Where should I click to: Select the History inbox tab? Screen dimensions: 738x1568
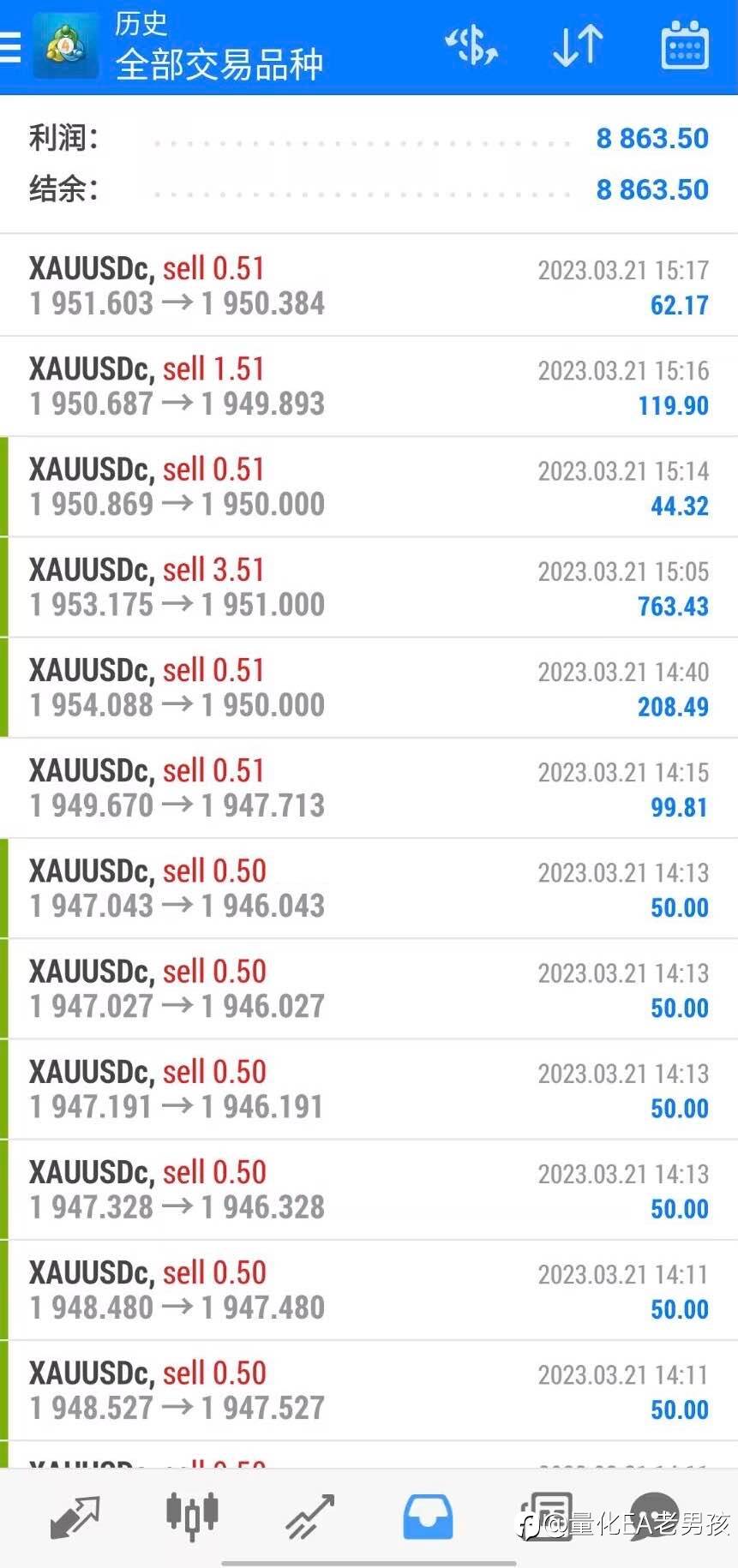428,1516
